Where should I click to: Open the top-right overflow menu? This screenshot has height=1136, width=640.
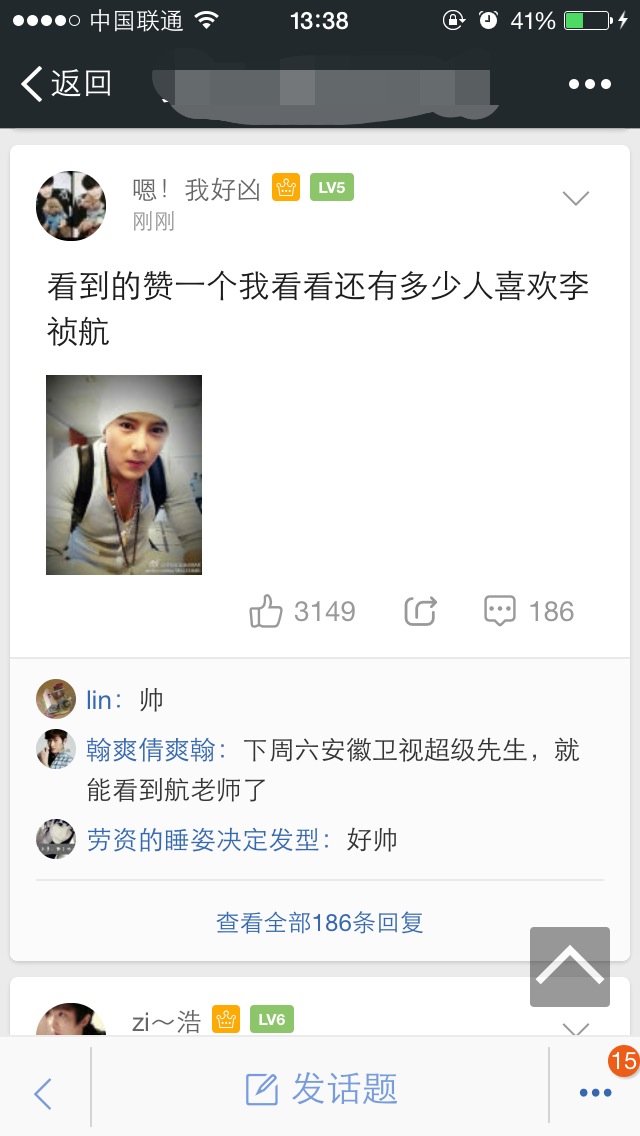[x=589, y=85]
